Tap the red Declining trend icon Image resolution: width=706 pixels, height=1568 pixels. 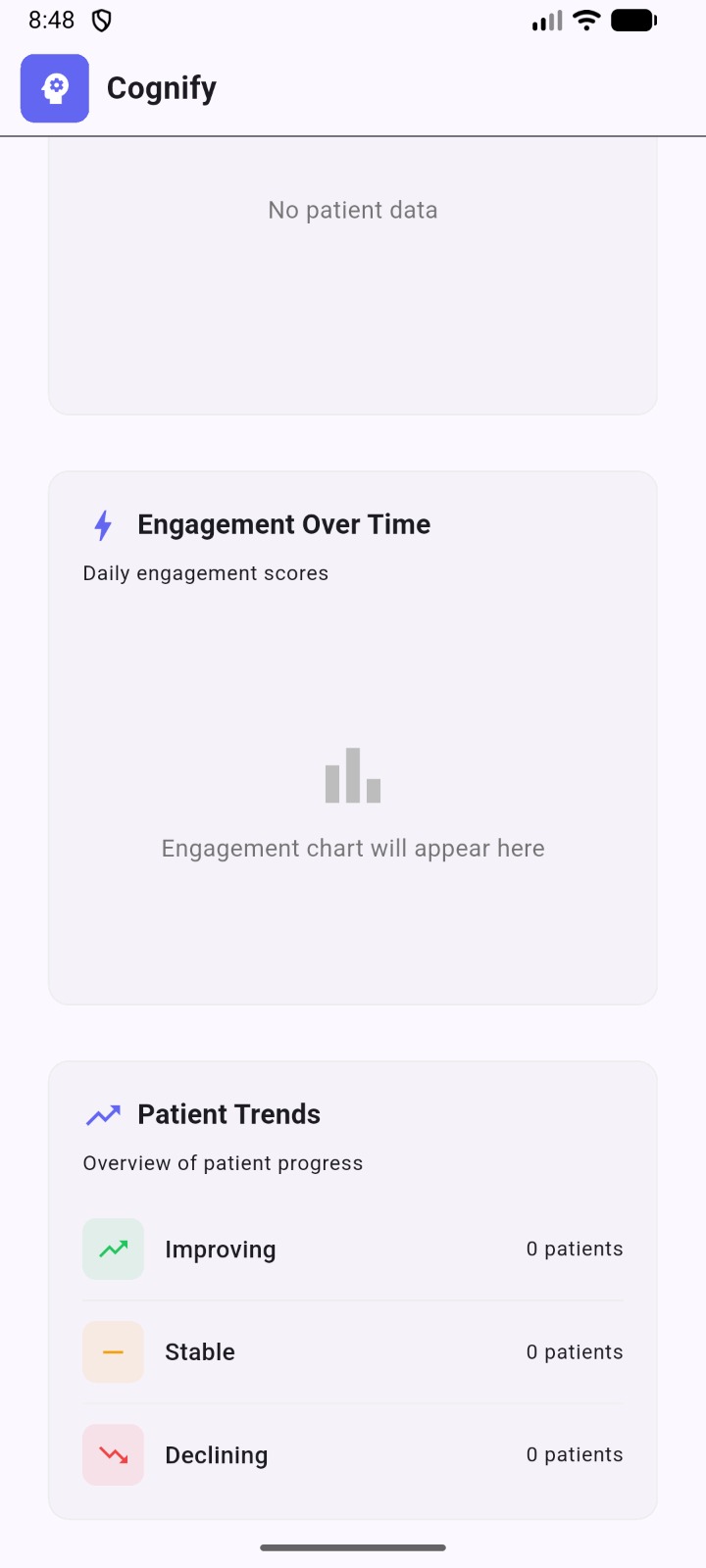pos(113,1454)
